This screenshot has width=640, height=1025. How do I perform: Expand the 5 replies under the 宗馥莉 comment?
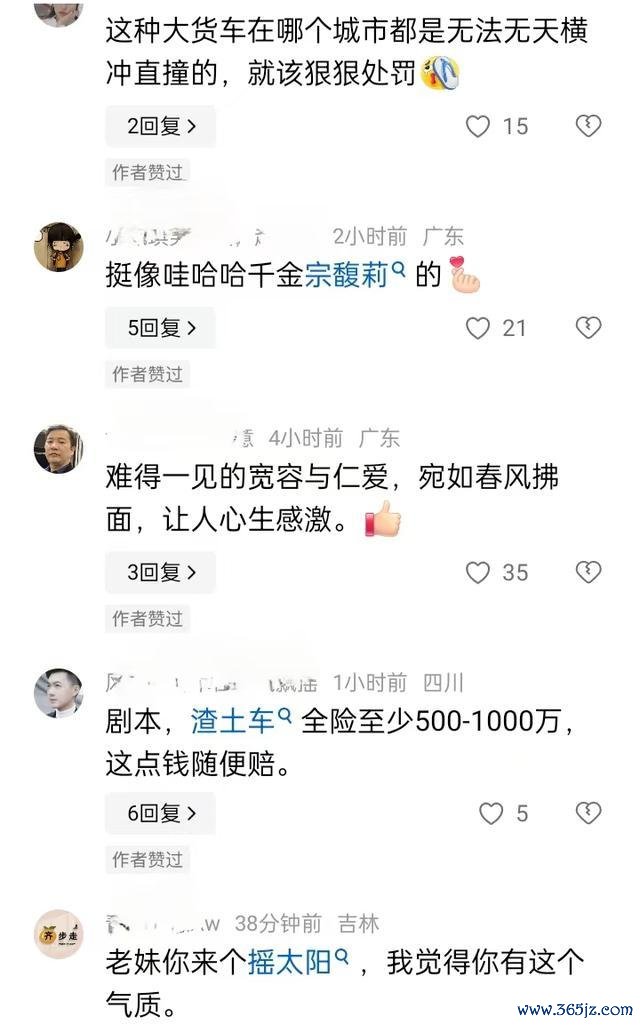point(160,327)
